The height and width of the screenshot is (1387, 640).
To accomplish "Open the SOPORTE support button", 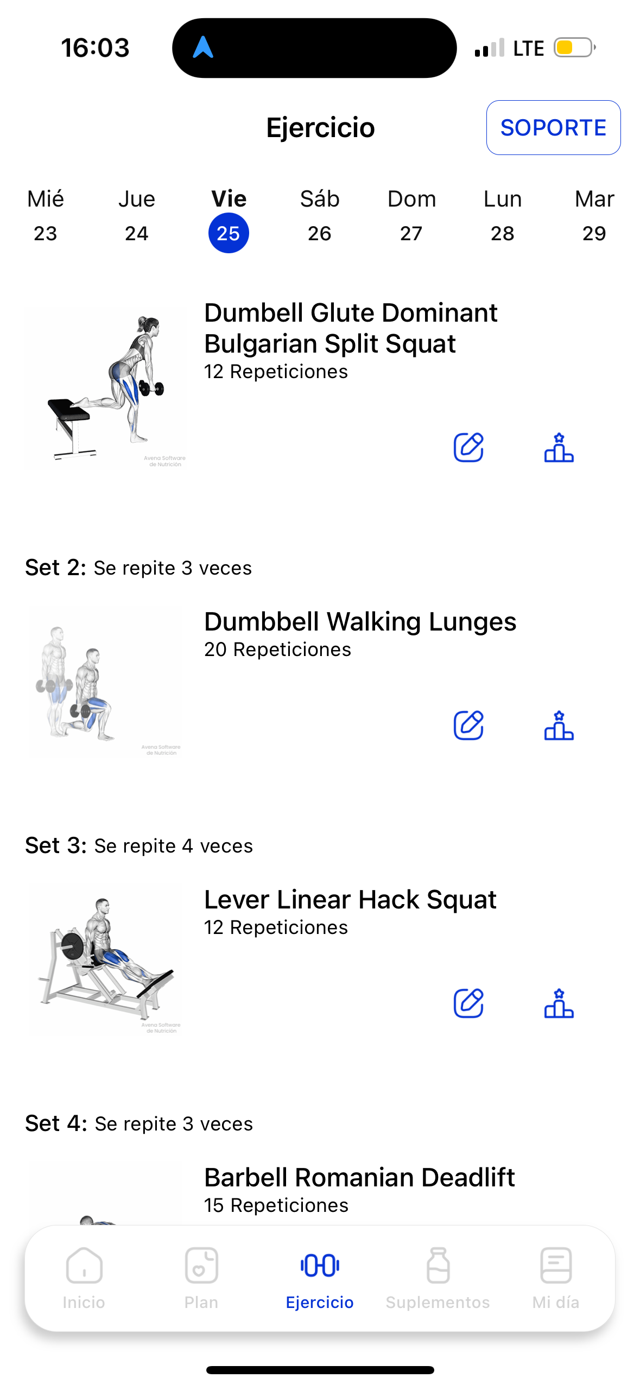I will pos(553,128).
